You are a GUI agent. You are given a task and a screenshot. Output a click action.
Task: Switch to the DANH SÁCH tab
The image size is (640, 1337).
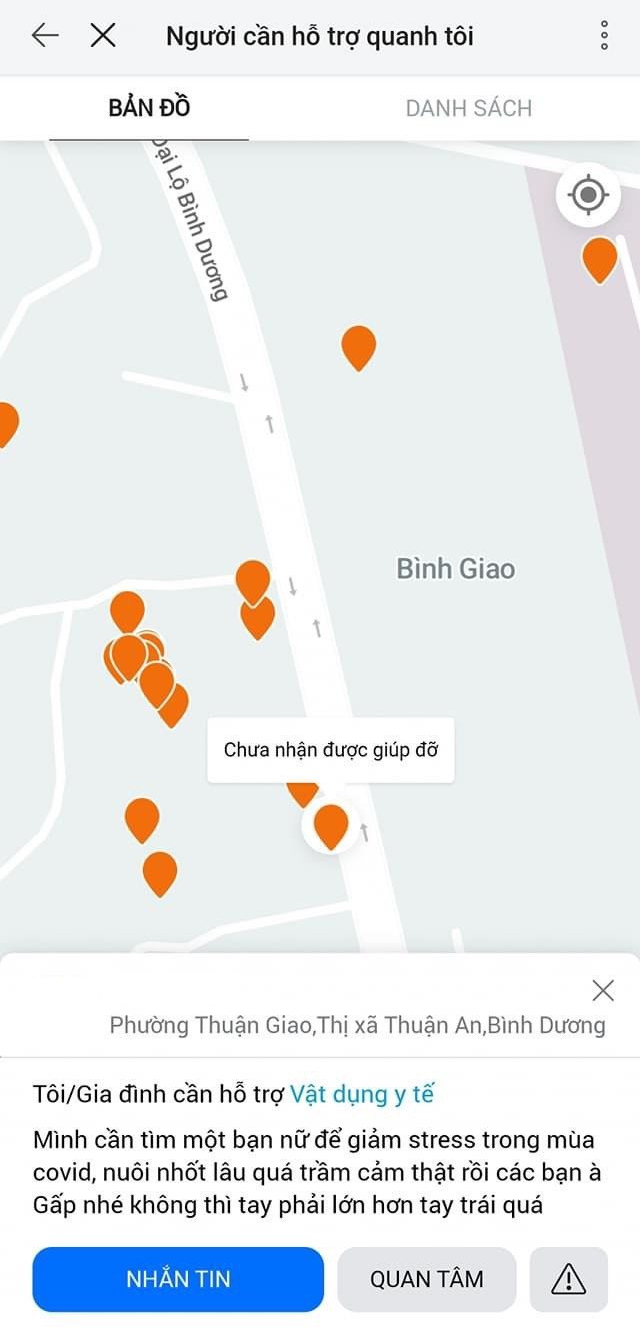[468, 108]
